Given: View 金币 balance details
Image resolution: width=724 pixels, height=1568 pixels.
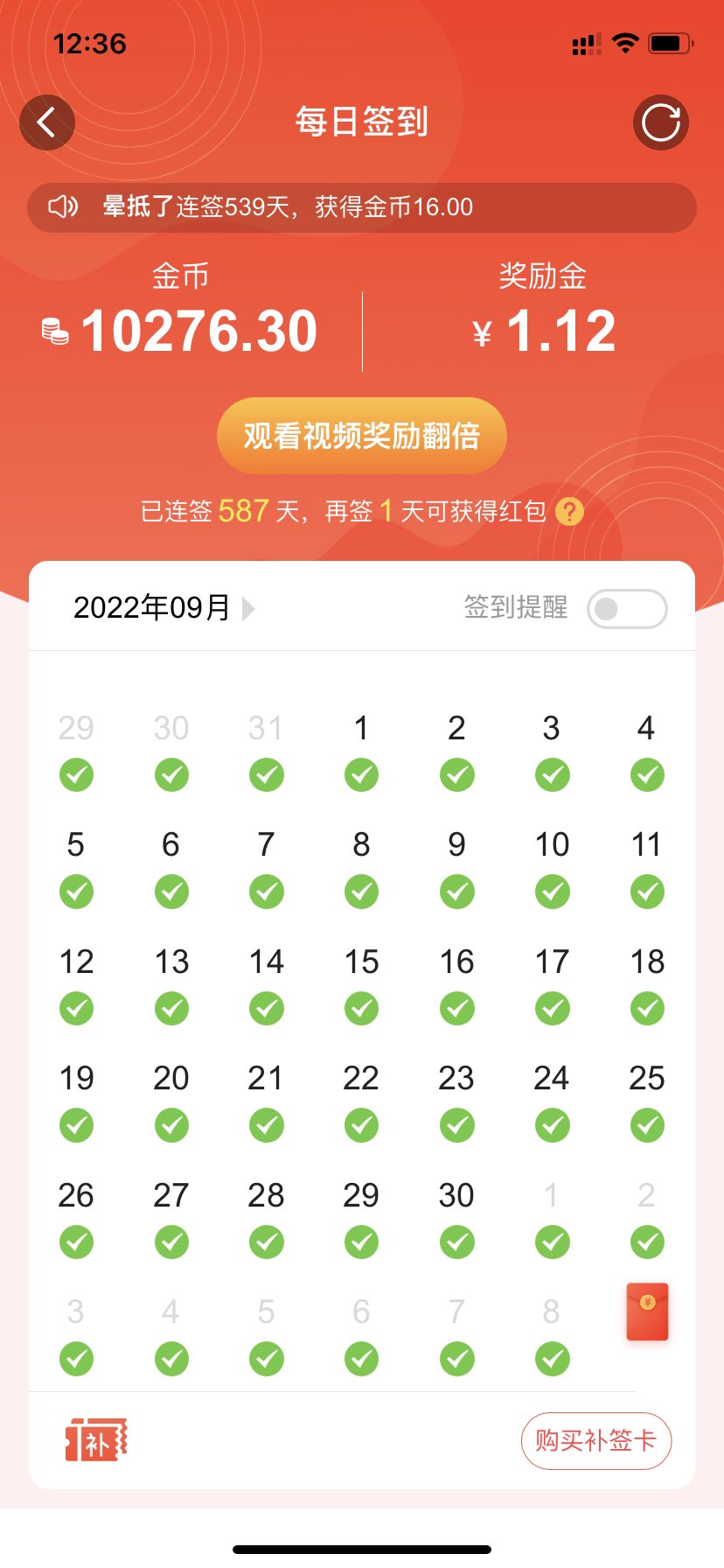Looking at the screenshot, I should point(182,331).
